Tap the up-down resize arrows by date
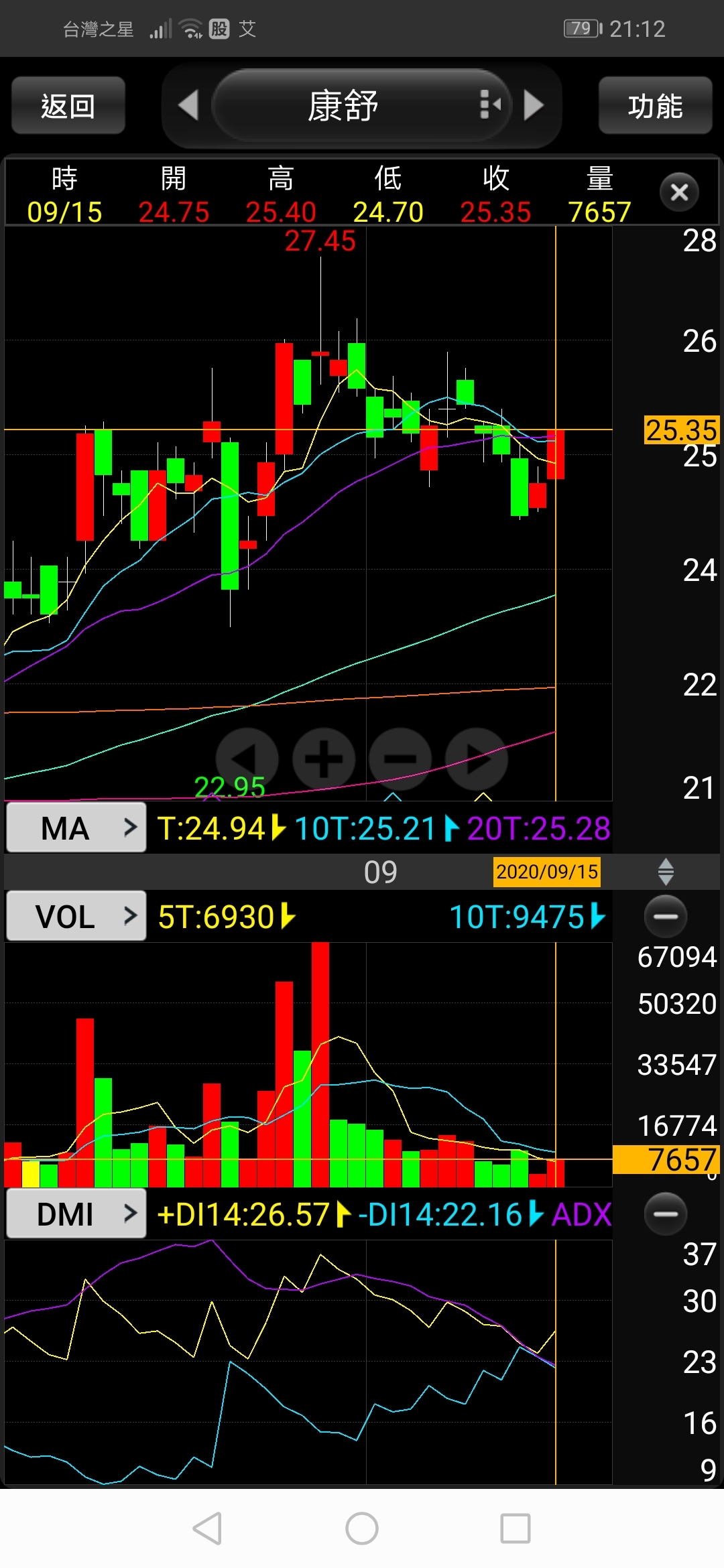 [x=666, y=872]
